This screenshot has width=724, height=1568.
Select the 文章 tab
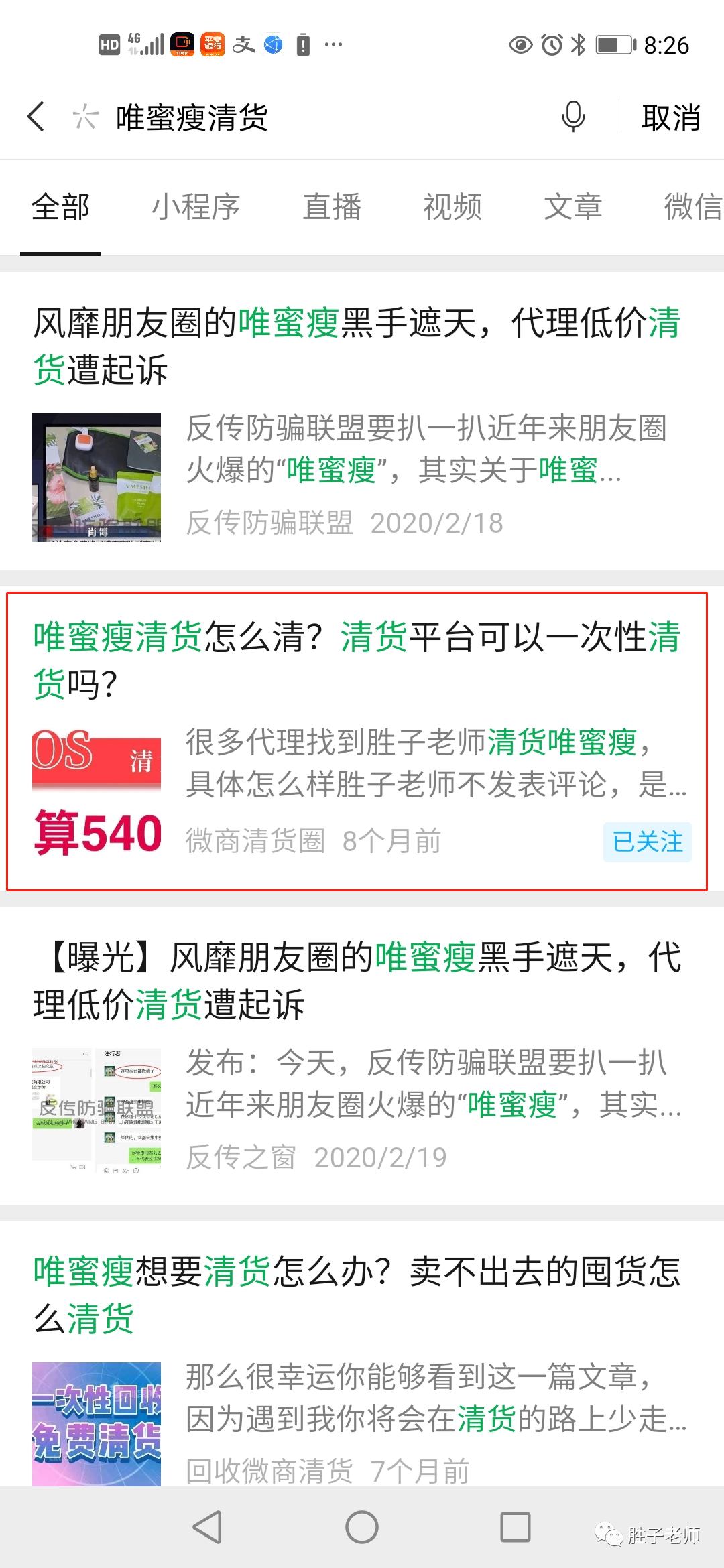tap(574, 206)
